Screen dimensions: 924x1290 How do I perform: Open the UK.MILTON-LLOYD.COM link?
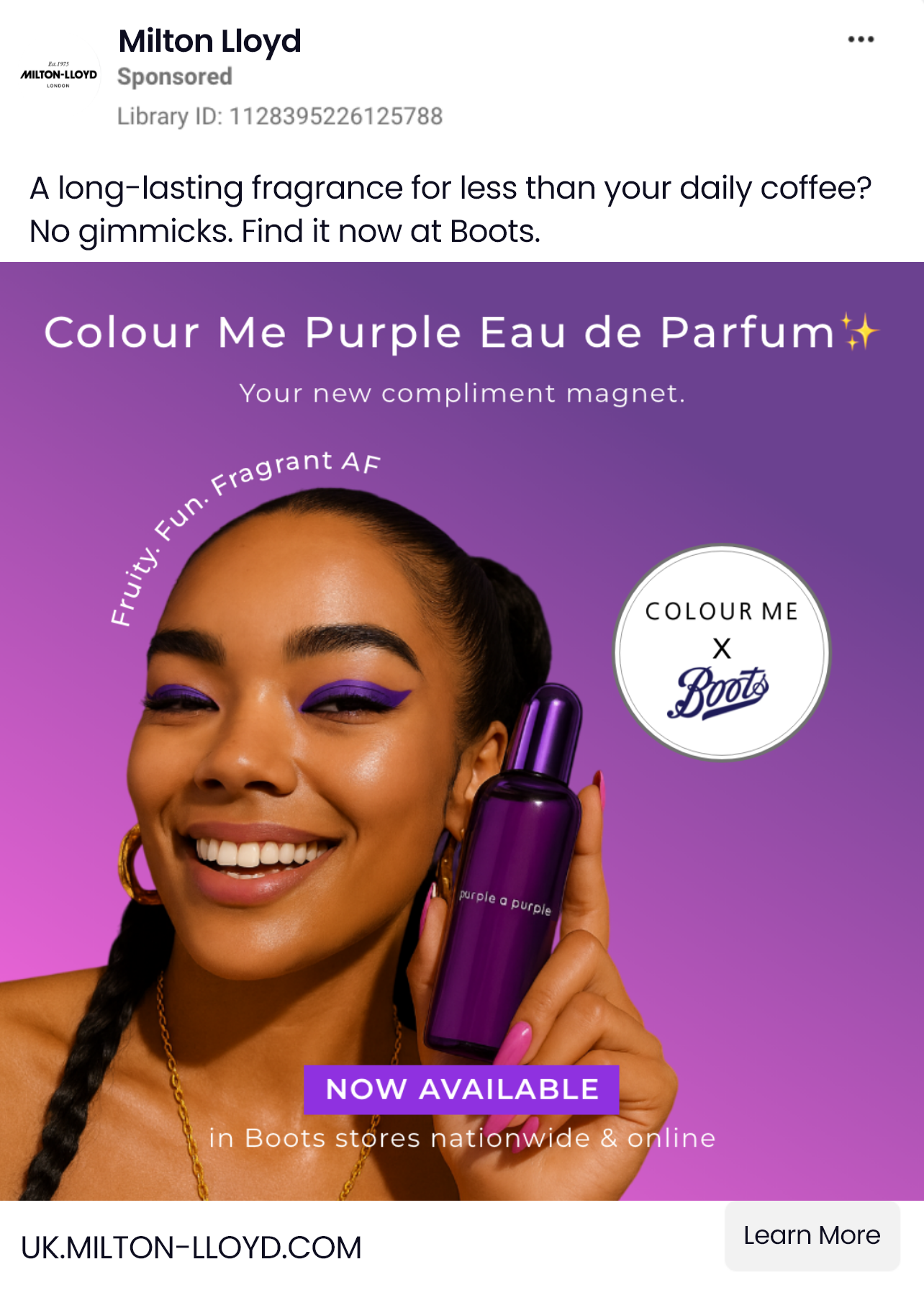(x=191, y=1248)
